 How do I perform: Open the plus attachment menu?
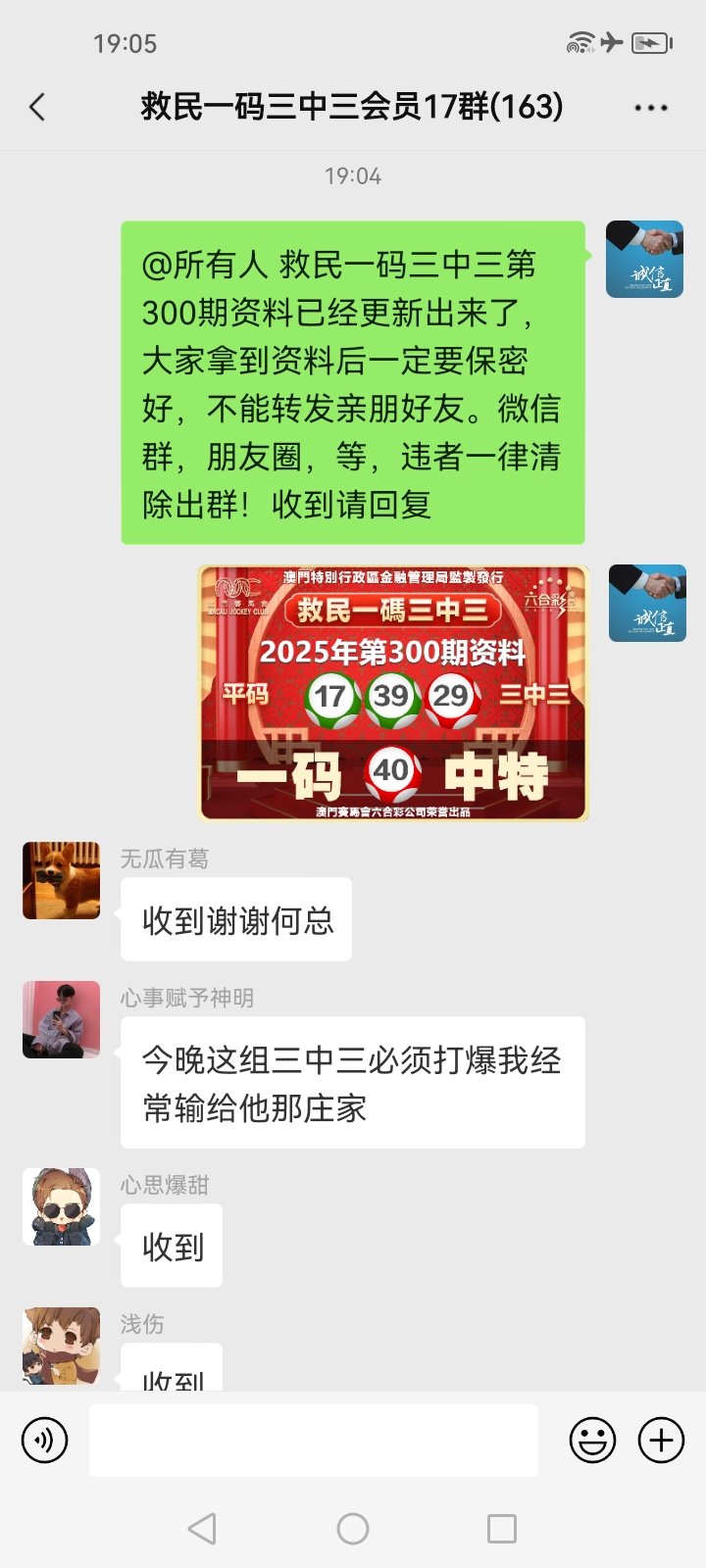(661, 1441)
